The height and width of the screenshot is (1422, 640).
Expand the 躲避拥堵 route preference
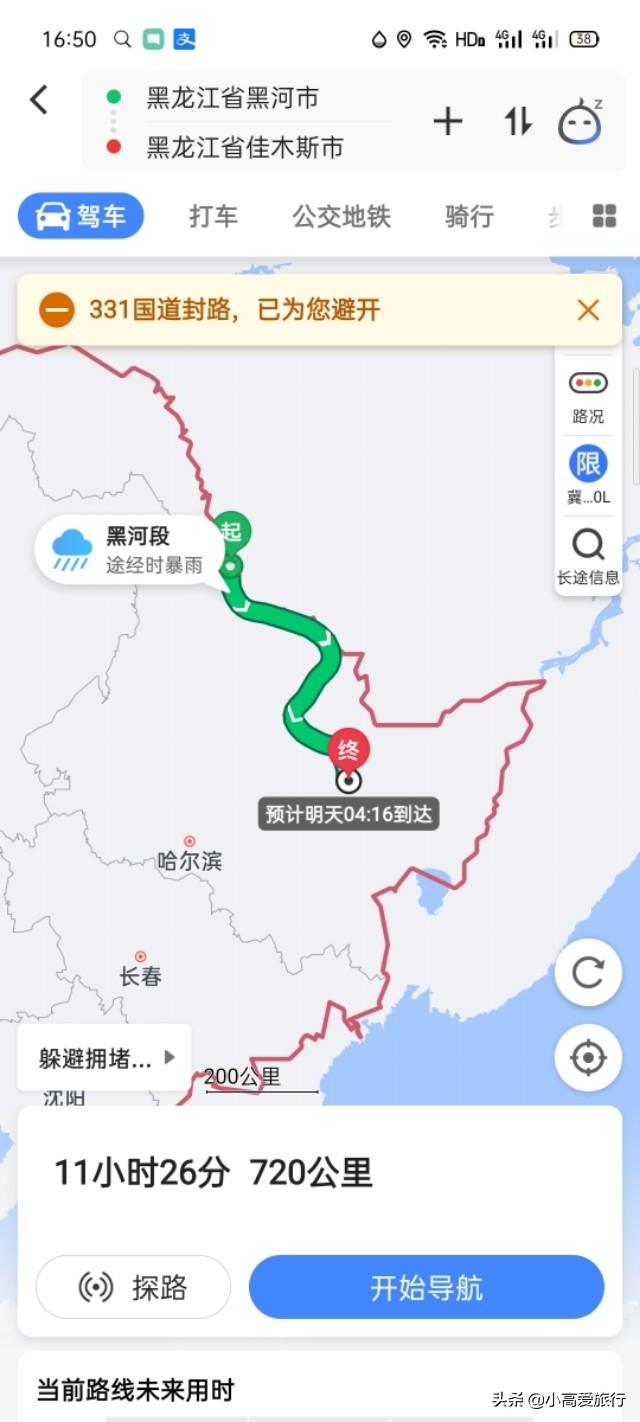105,1058
